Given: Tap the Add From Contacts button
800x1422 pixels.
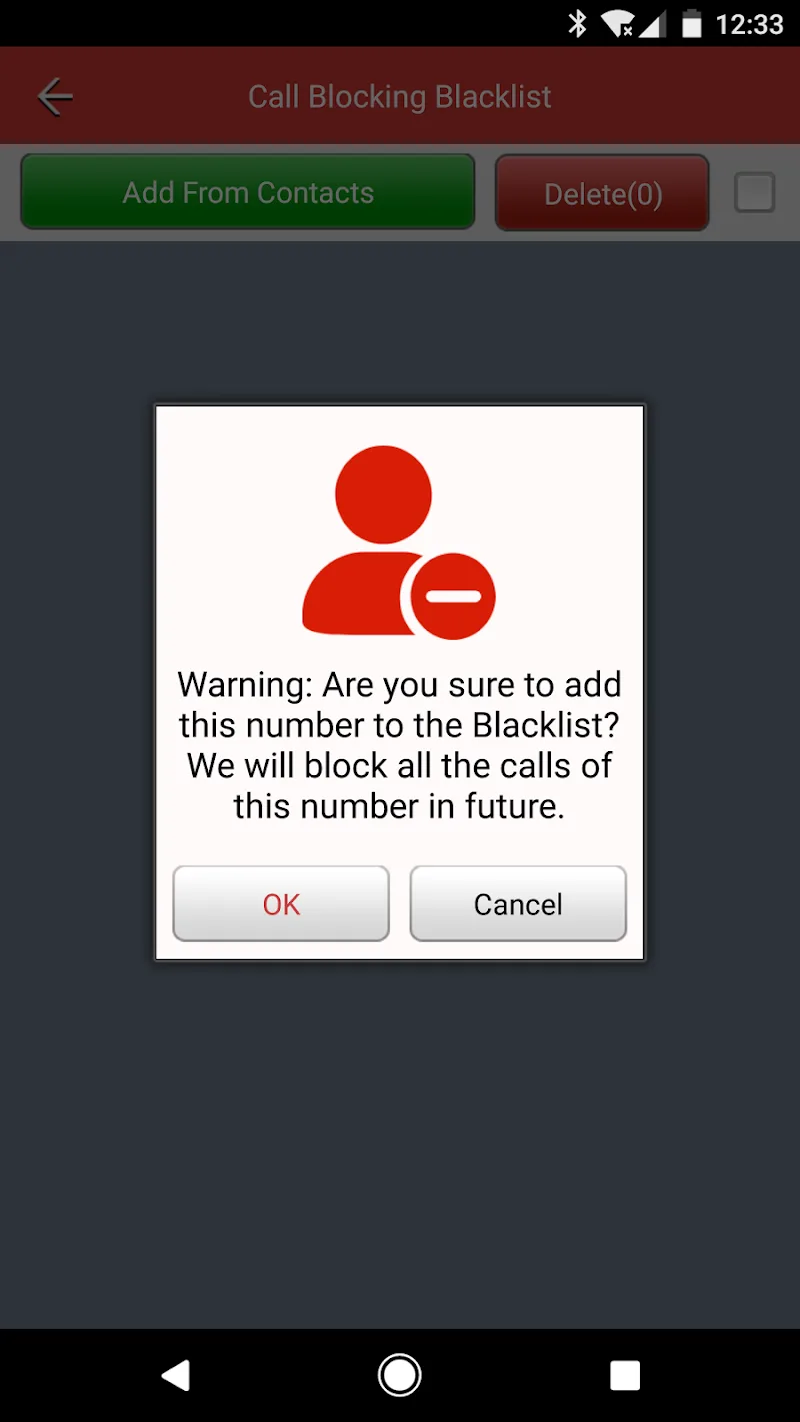Looking at the screenshot, I should (248, 192).
